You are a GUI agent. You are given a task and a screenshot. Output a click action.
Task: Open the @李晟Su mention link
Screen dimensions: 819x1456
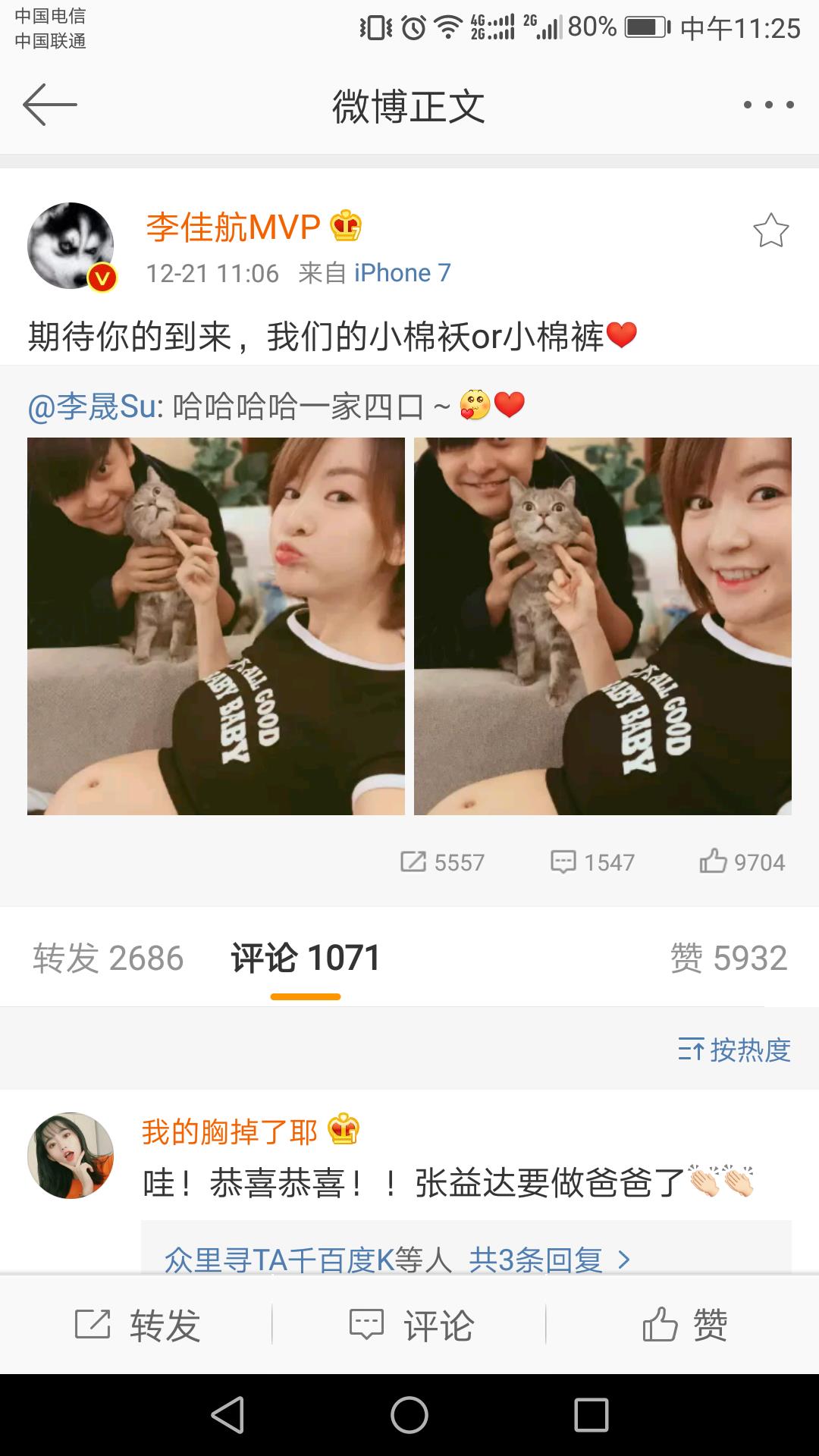click(94, 407)
